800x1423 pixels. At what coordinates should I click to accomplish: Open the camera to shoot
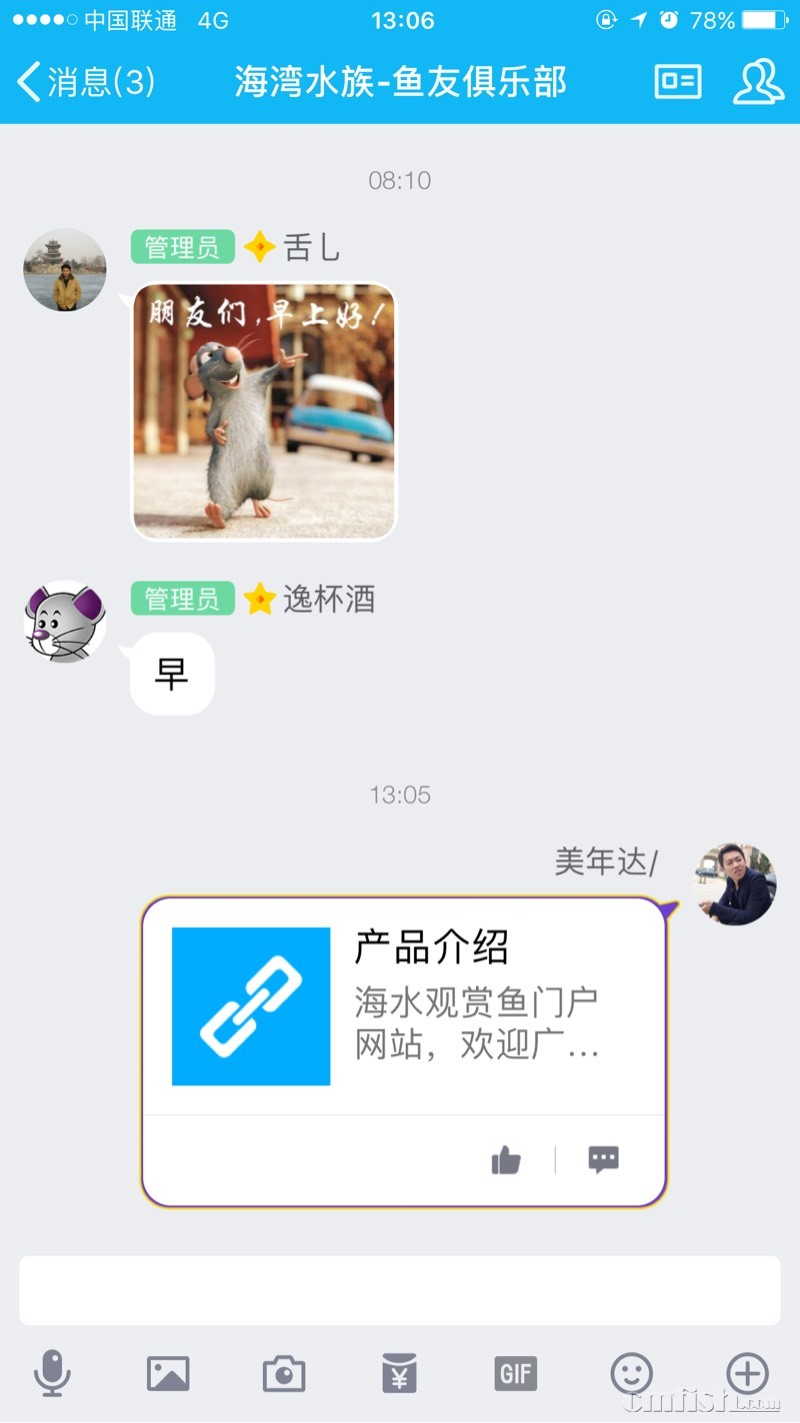pyautogui.click(x=284, y=1373)
